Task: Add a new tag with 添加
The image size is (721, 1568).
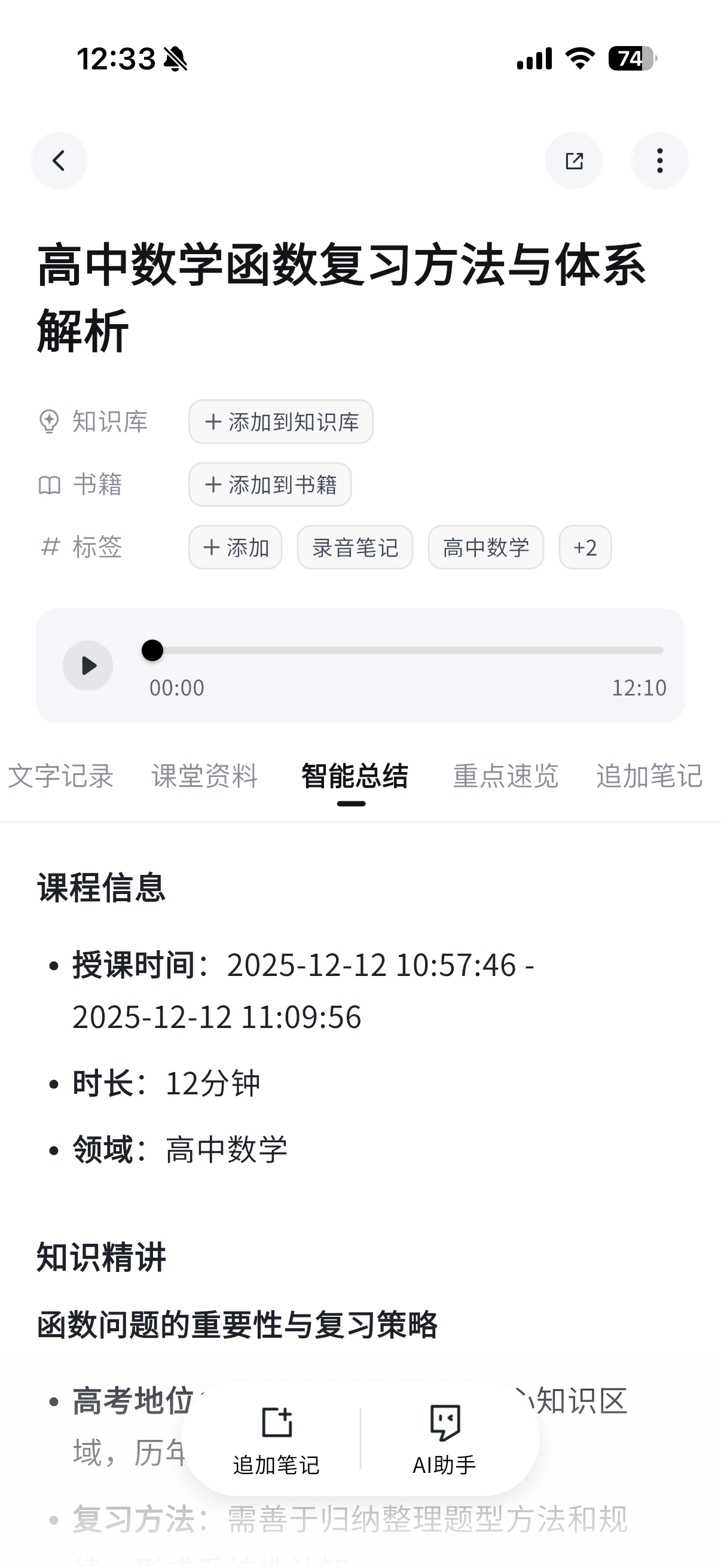Action: point(235,547)
